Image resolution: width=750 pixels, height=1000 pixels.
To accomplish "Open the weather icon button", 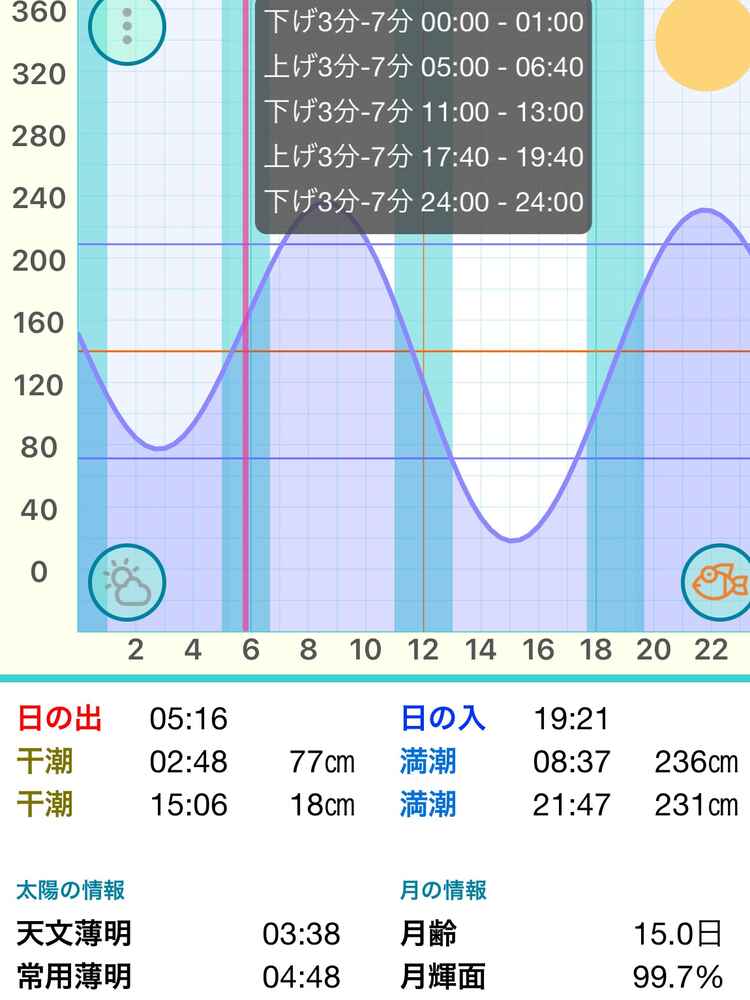I will click(127, 581).
